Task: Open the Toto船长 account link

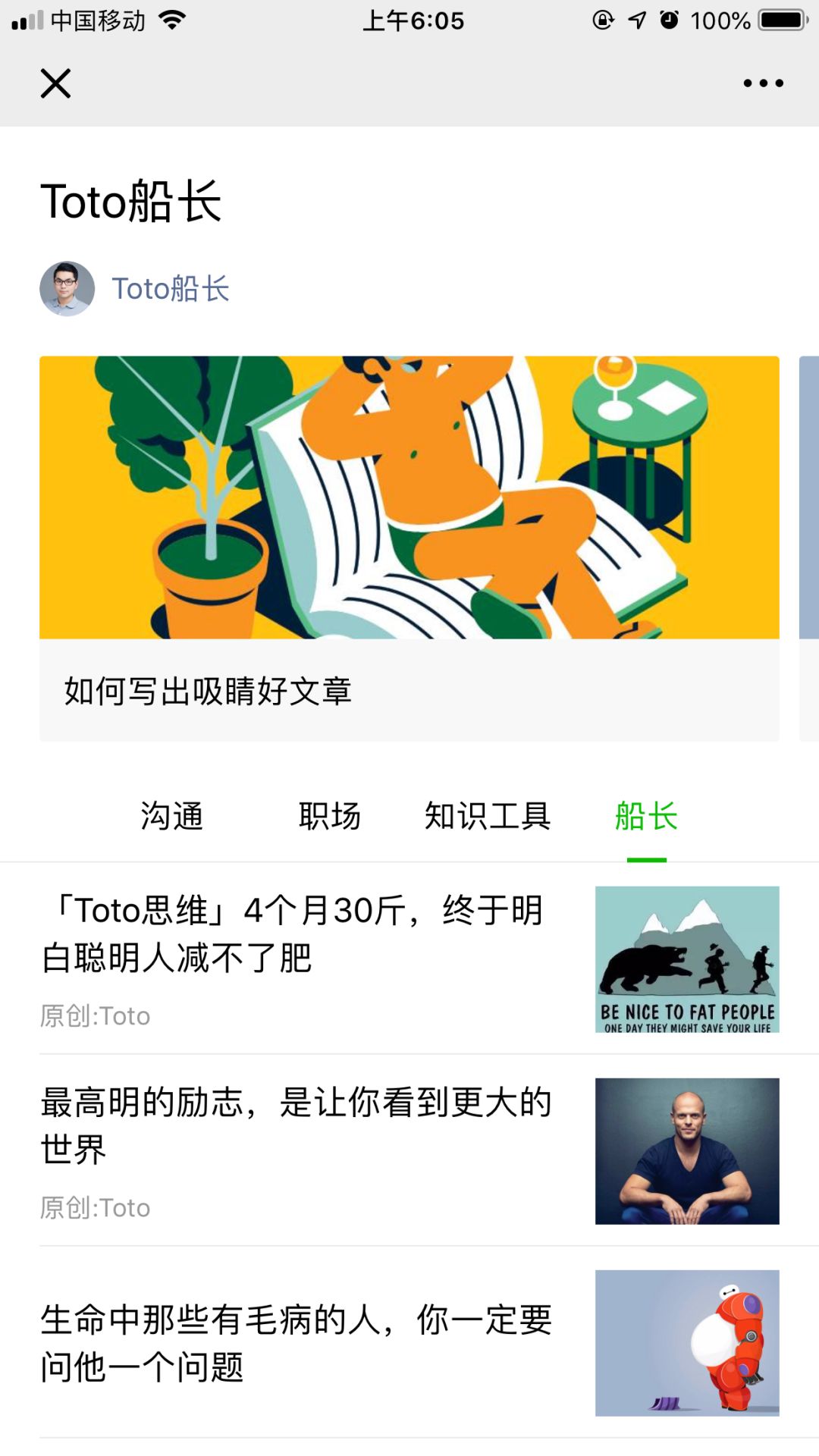Action: (171, 289)
